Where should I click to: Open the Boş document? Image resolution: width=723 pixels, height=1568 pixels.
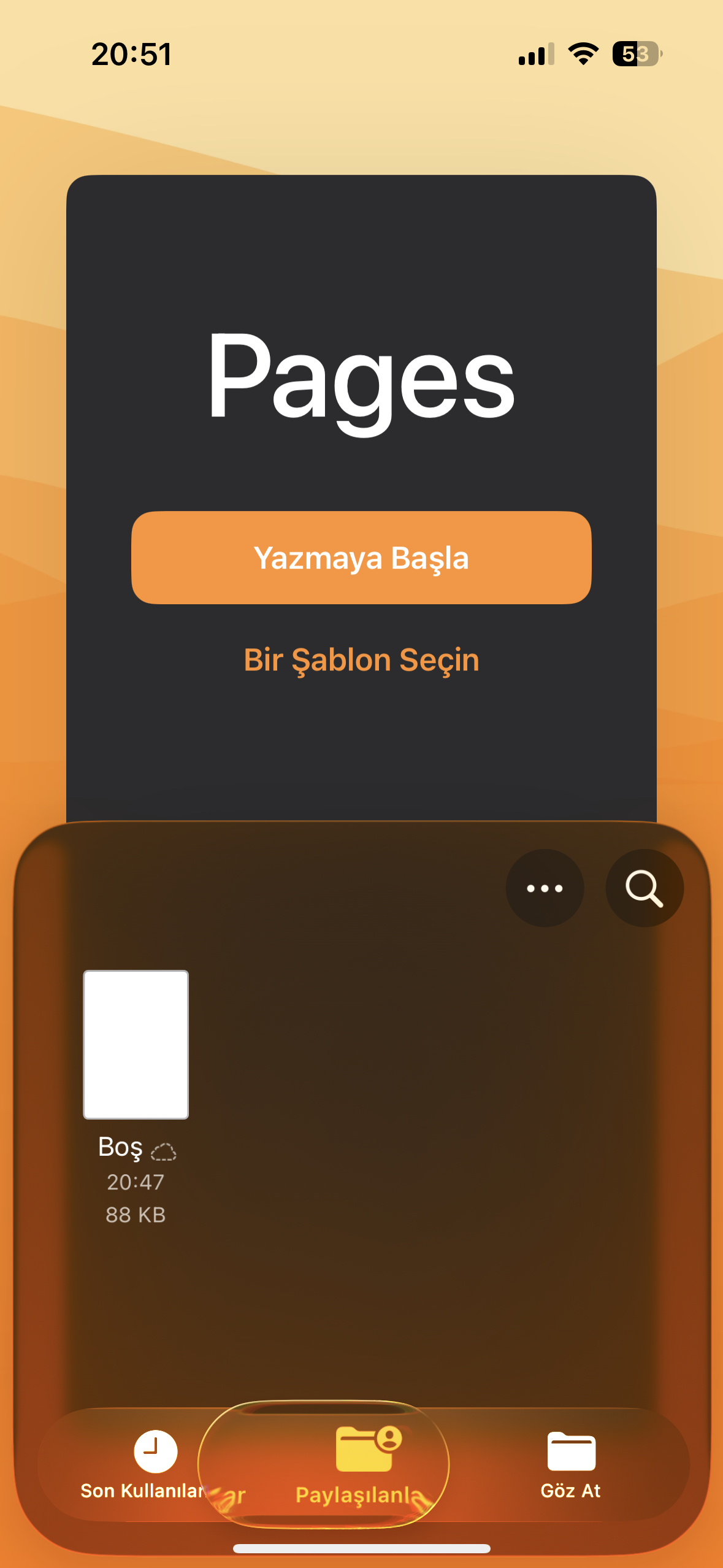(136, 1045)
